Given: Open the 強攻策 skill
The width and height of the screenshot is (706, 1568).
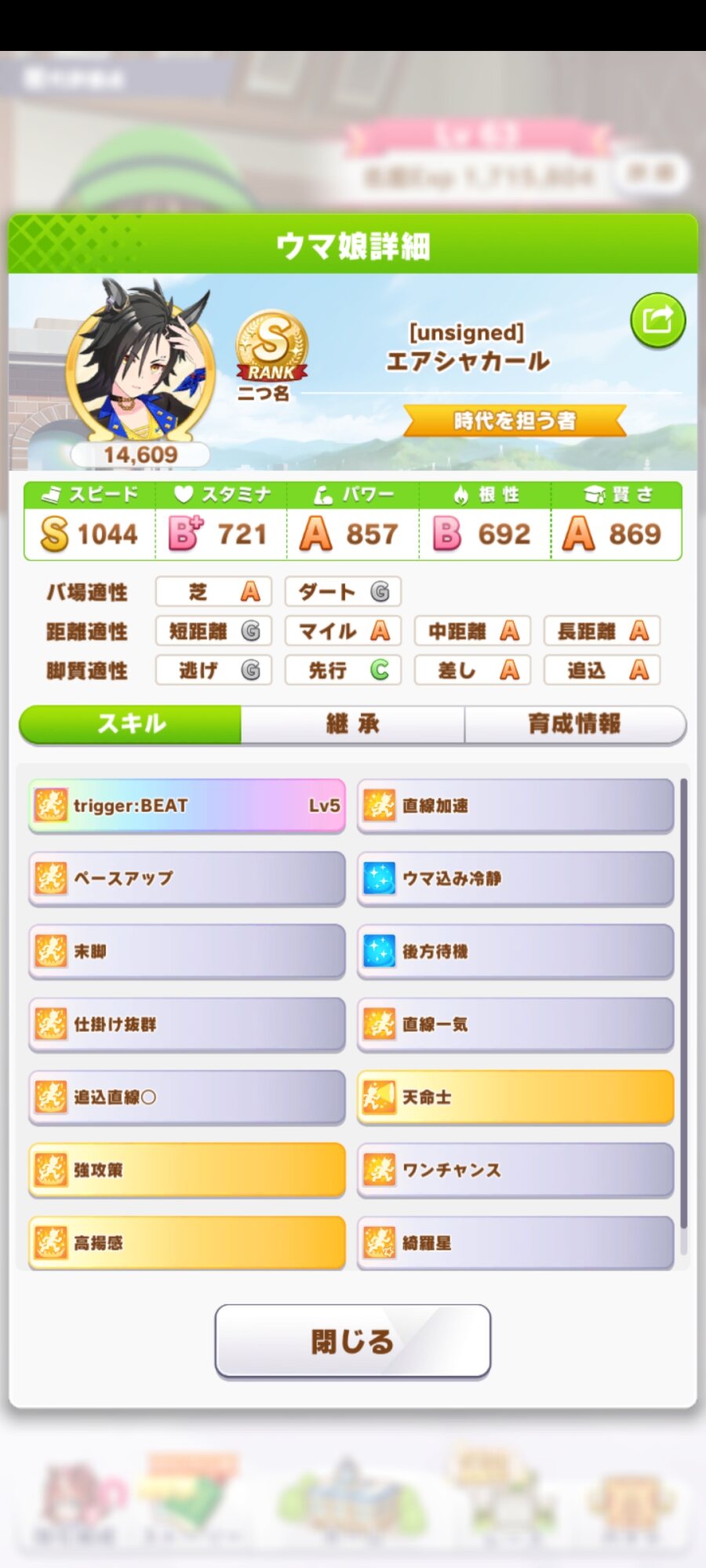Looking at the screenshot, I should [x=187, y=1171].
